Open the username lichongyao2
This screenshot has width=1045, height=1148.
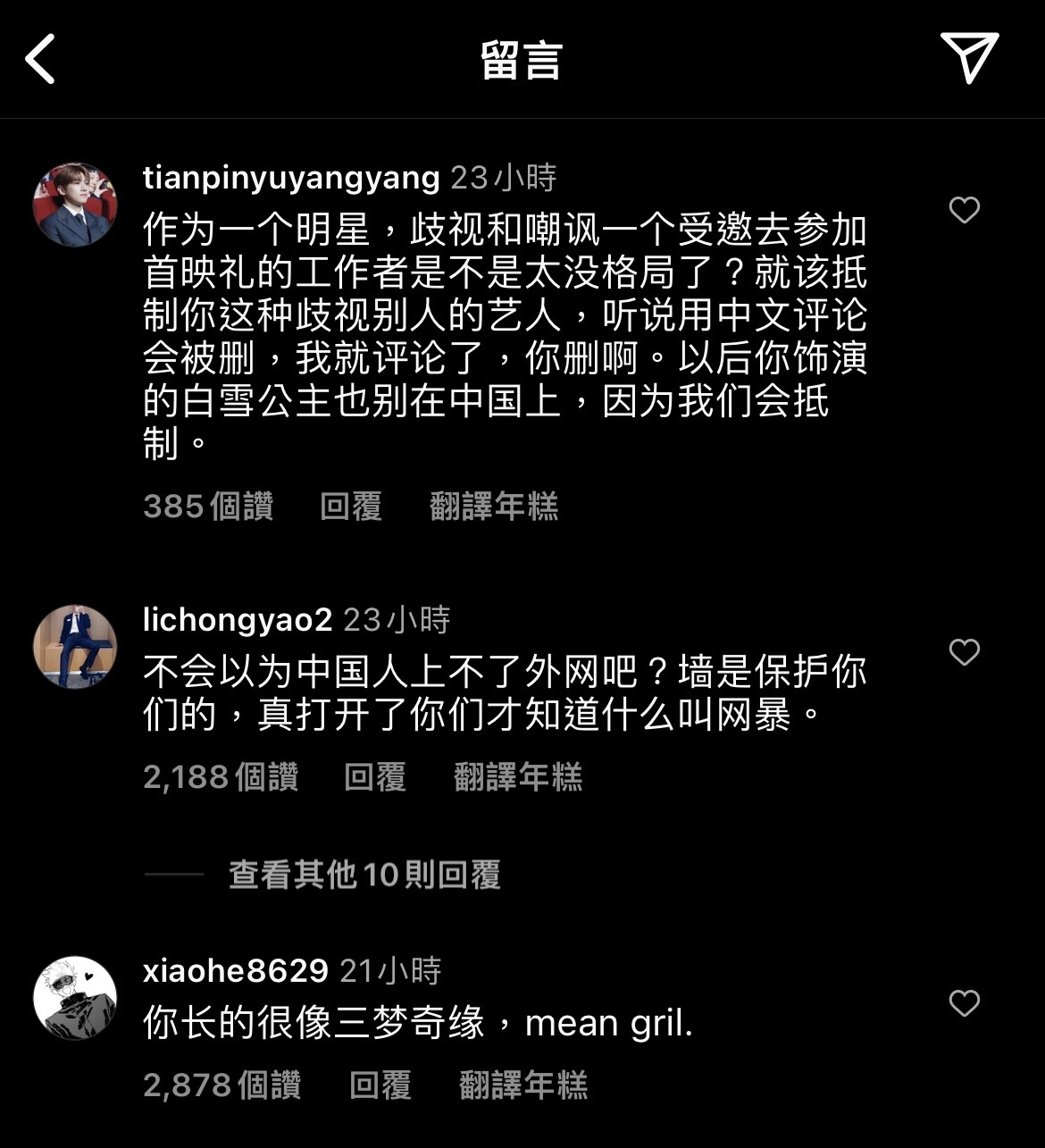pyautogui.click(x=237, y=619)
